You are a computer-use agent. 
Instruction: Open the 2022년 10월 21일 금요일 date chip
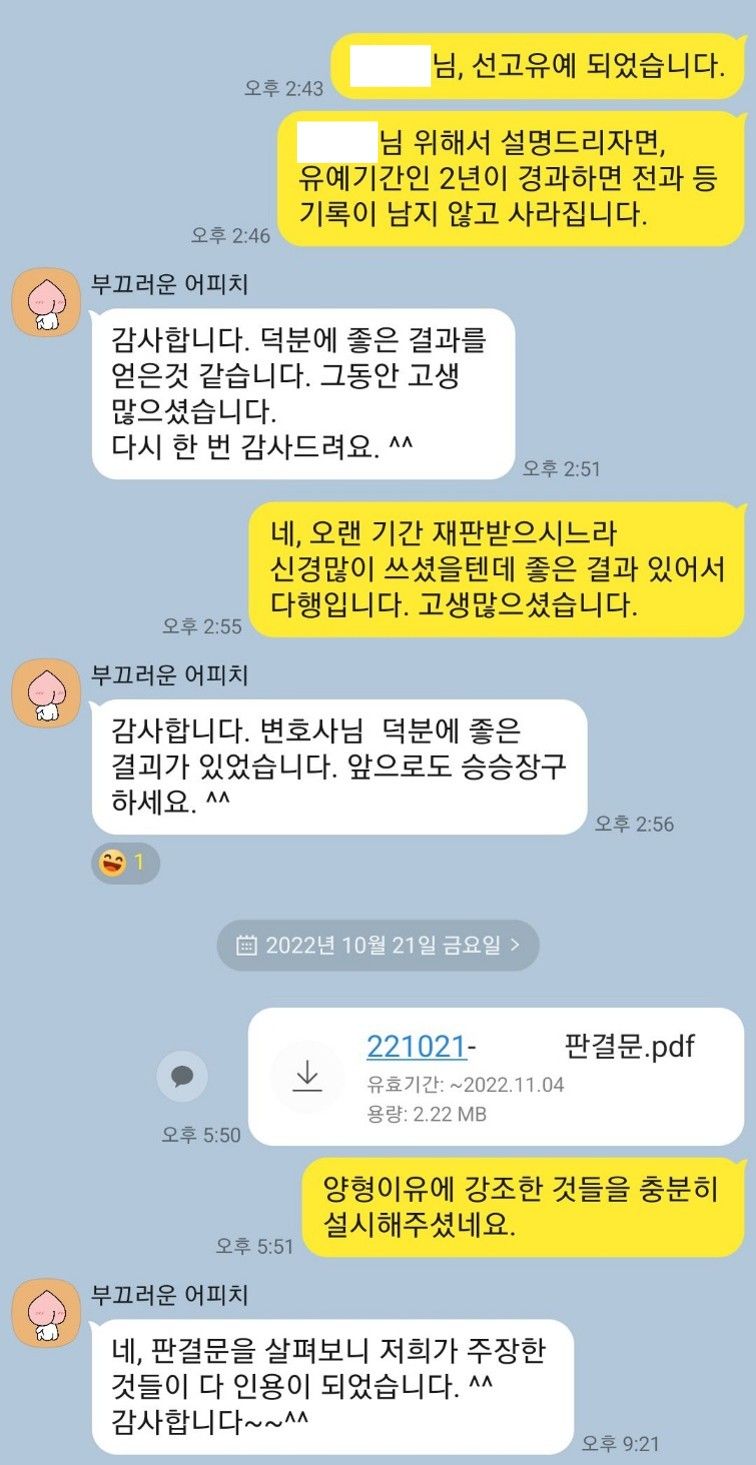378,945
